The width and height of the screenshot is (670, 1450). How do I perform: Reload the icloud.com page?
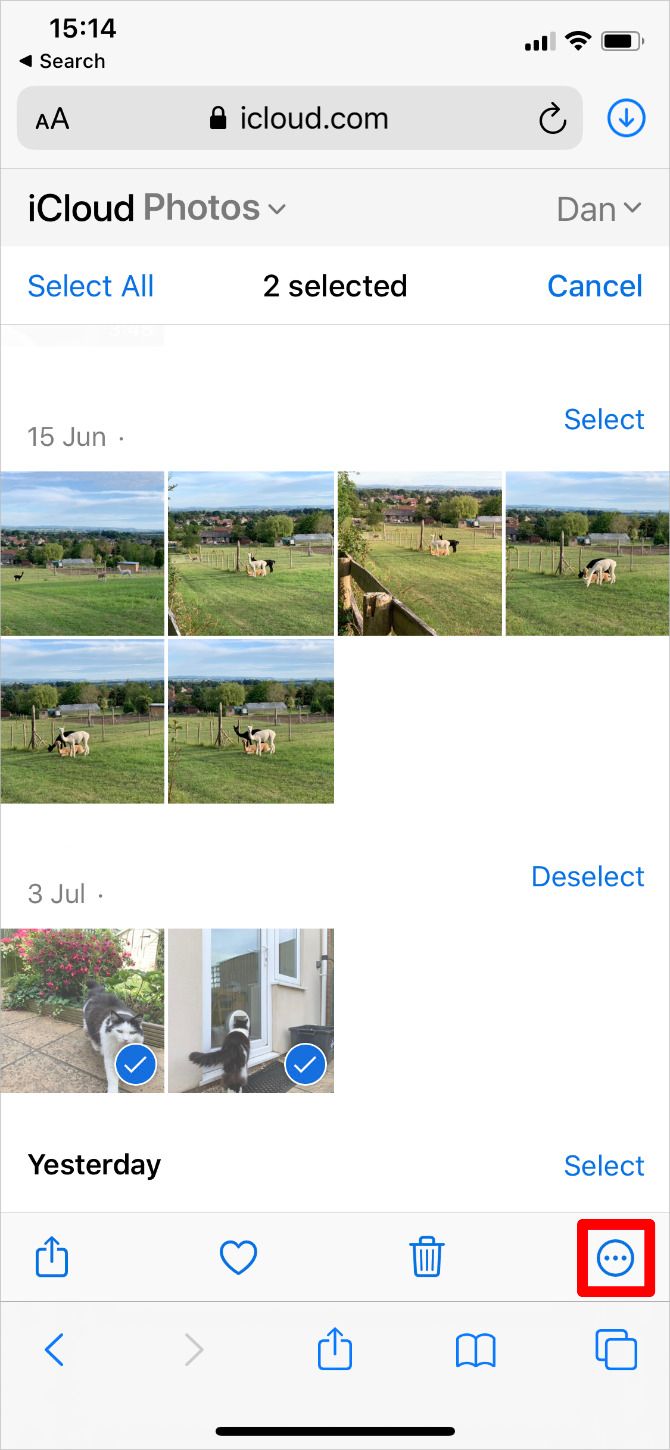[552, 119]
